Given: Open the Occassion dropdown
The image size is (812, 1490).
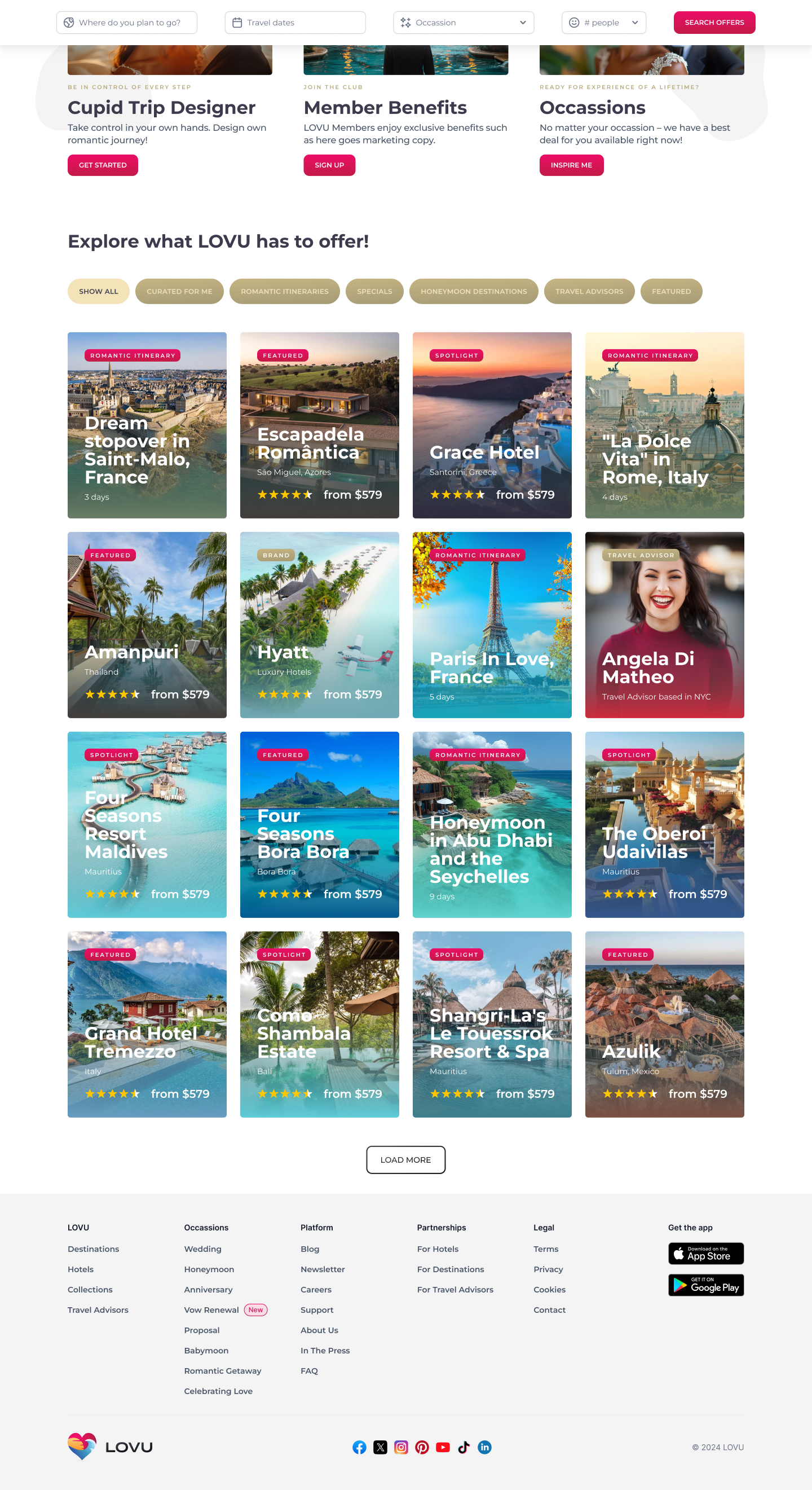Looking at the screenshot, I should [463, 22].
